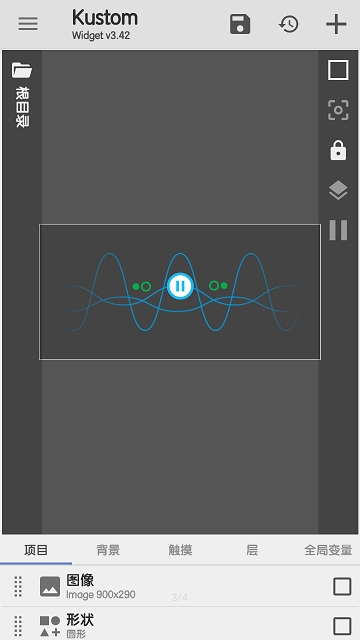Switch to the 项目 tab
Screen dimensions: 360x640
pos(36,550)
